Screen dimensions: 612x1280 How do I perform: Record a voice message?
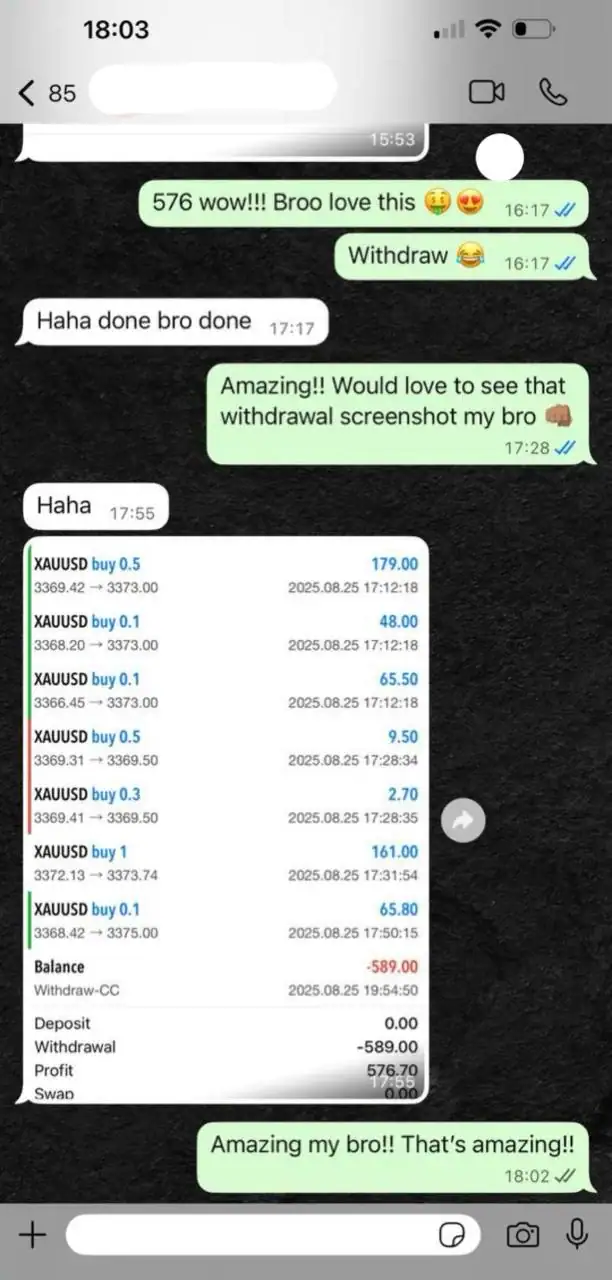(577, 1235)
